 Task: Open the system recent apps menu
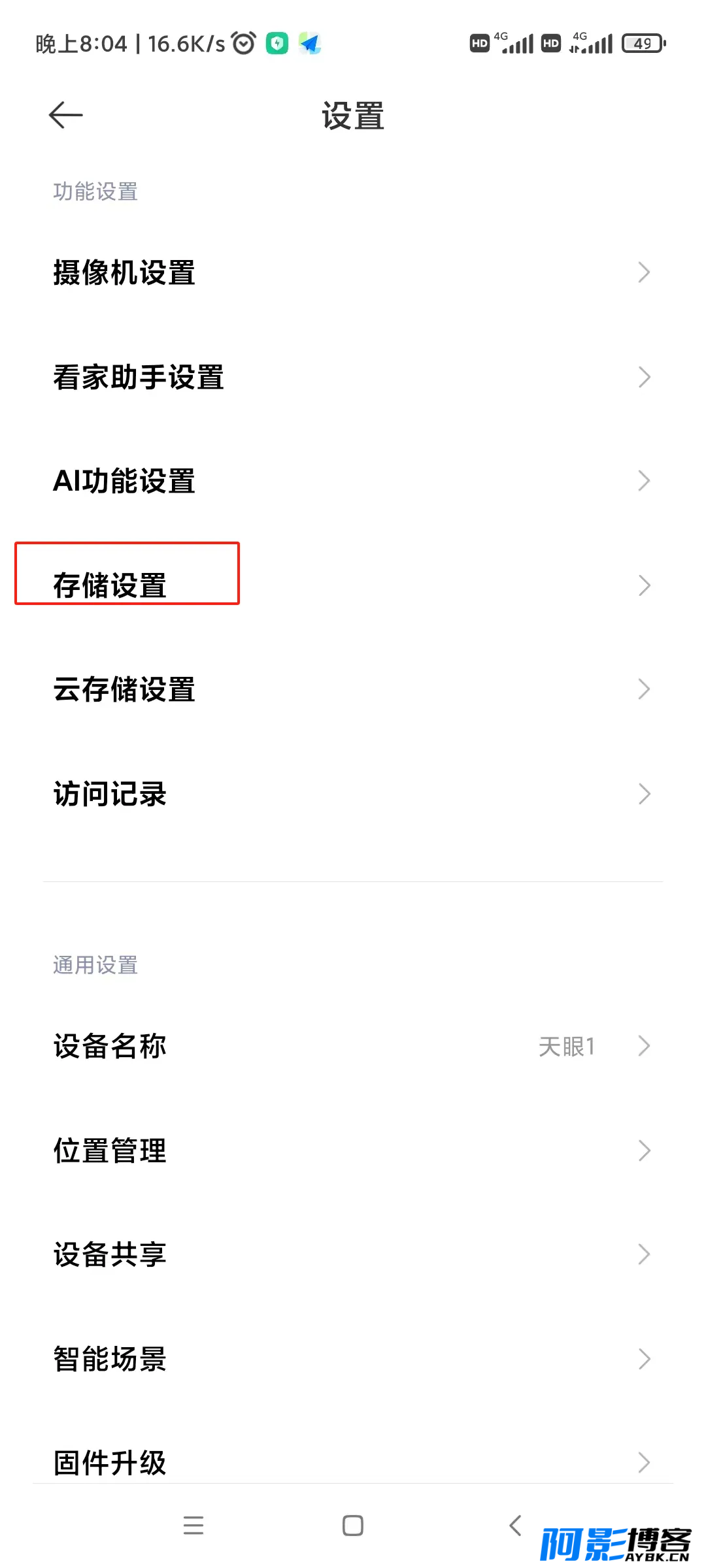[x=193, y=1526]
